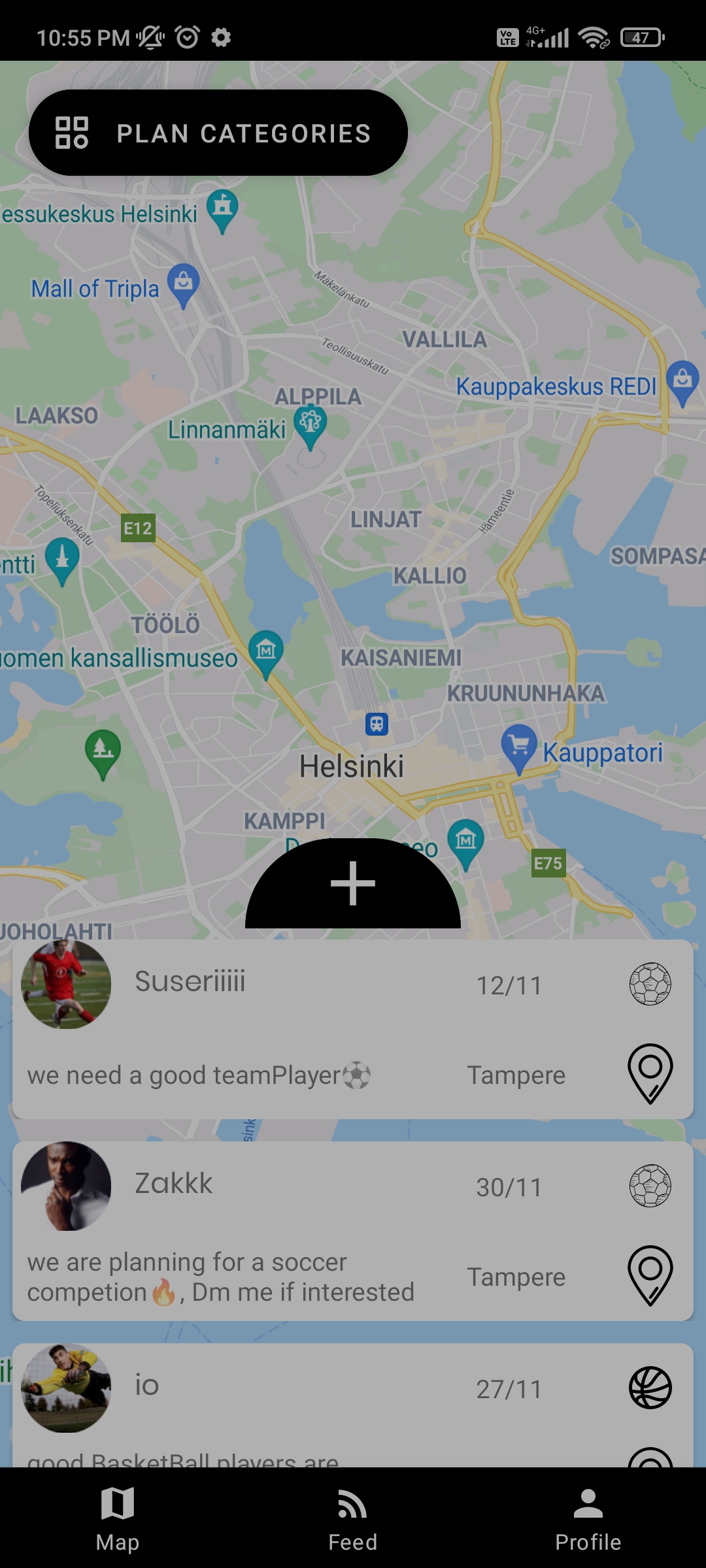Open the basketball icon on io's plan

pyautogui.click(x=650, y=1387)
